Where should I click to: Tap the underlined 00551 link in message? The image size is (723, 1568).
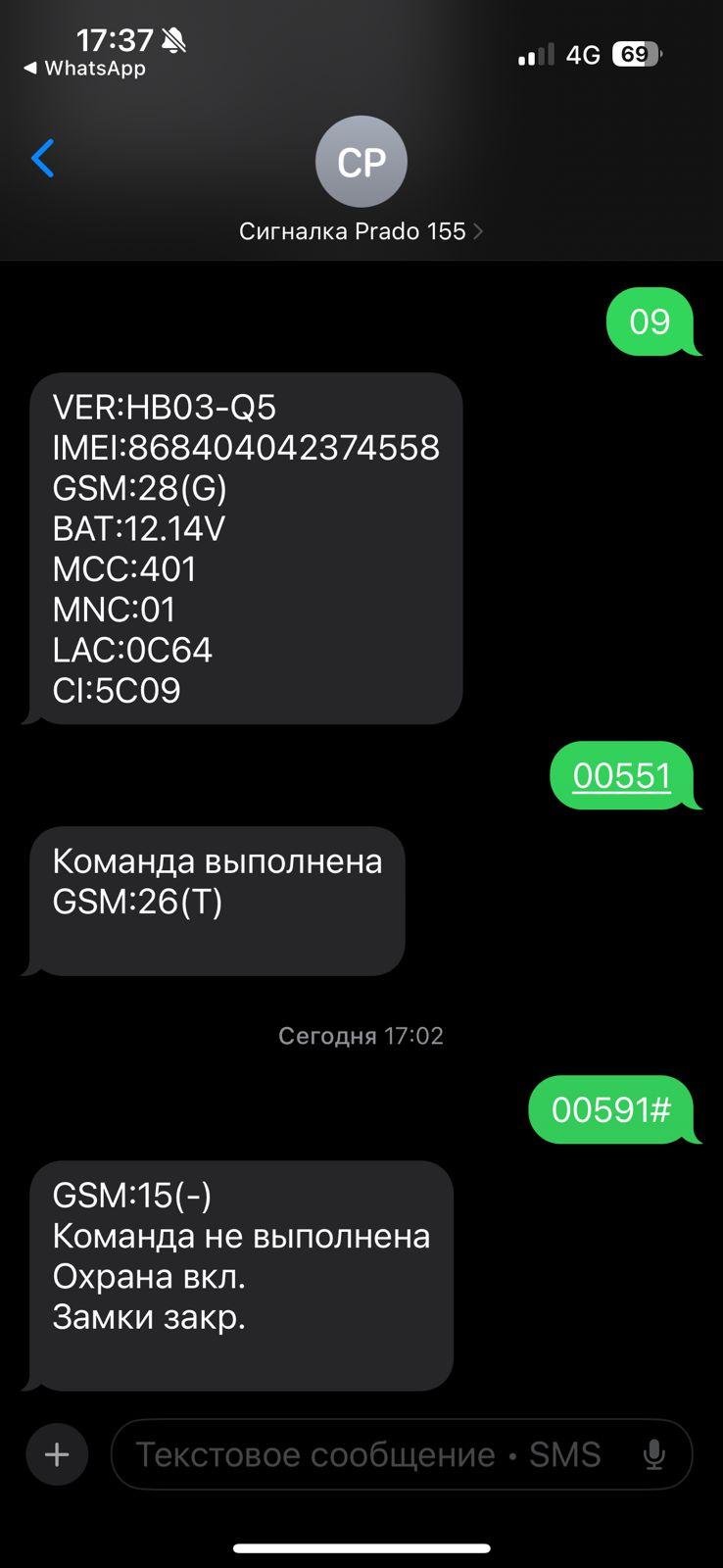click(621, 775)
